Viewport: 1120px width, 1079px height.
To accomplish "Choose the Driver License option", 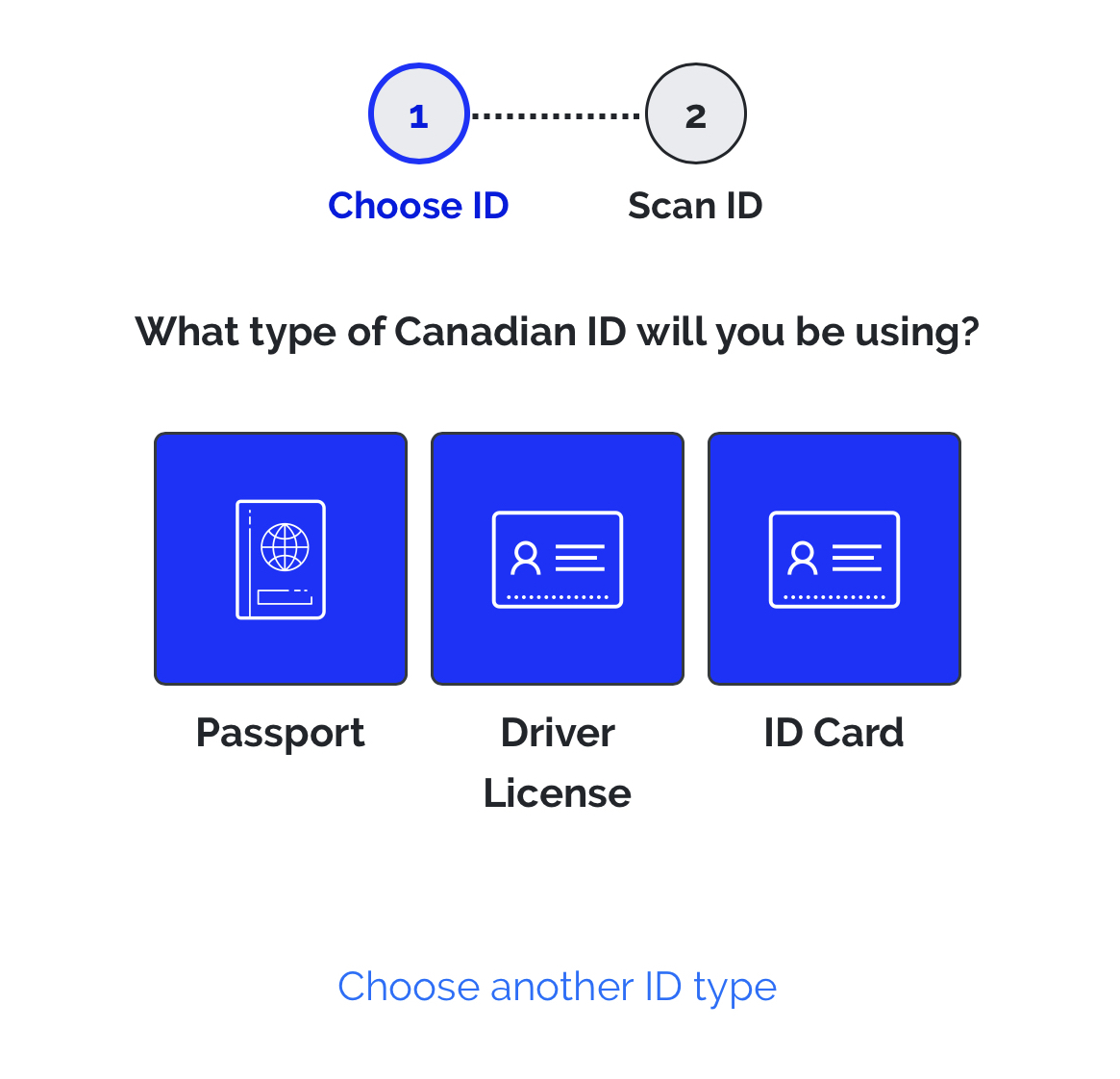I will (x=558, y=559).
